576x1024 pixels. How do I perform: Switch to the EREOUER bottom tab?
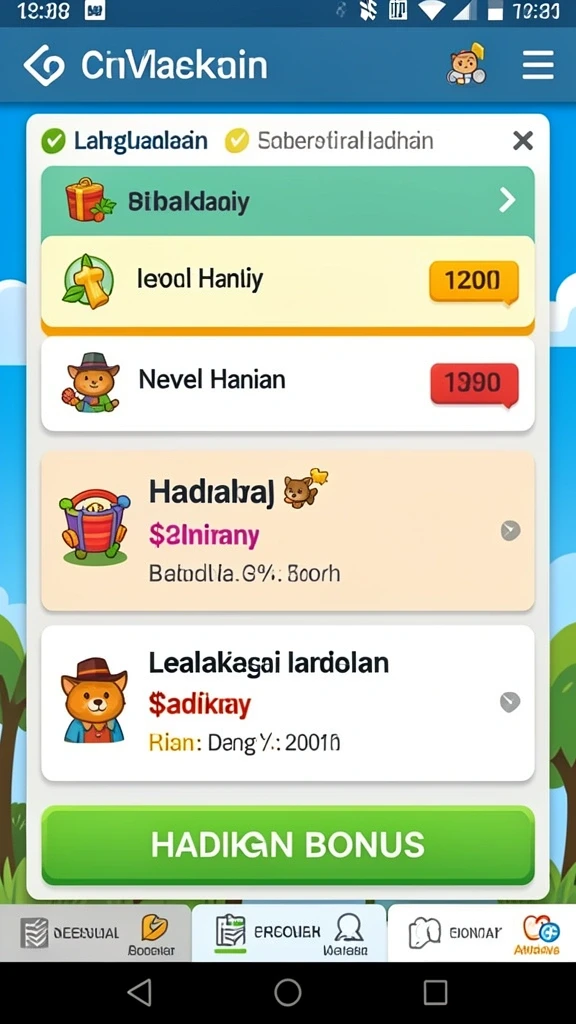point(289,933)
